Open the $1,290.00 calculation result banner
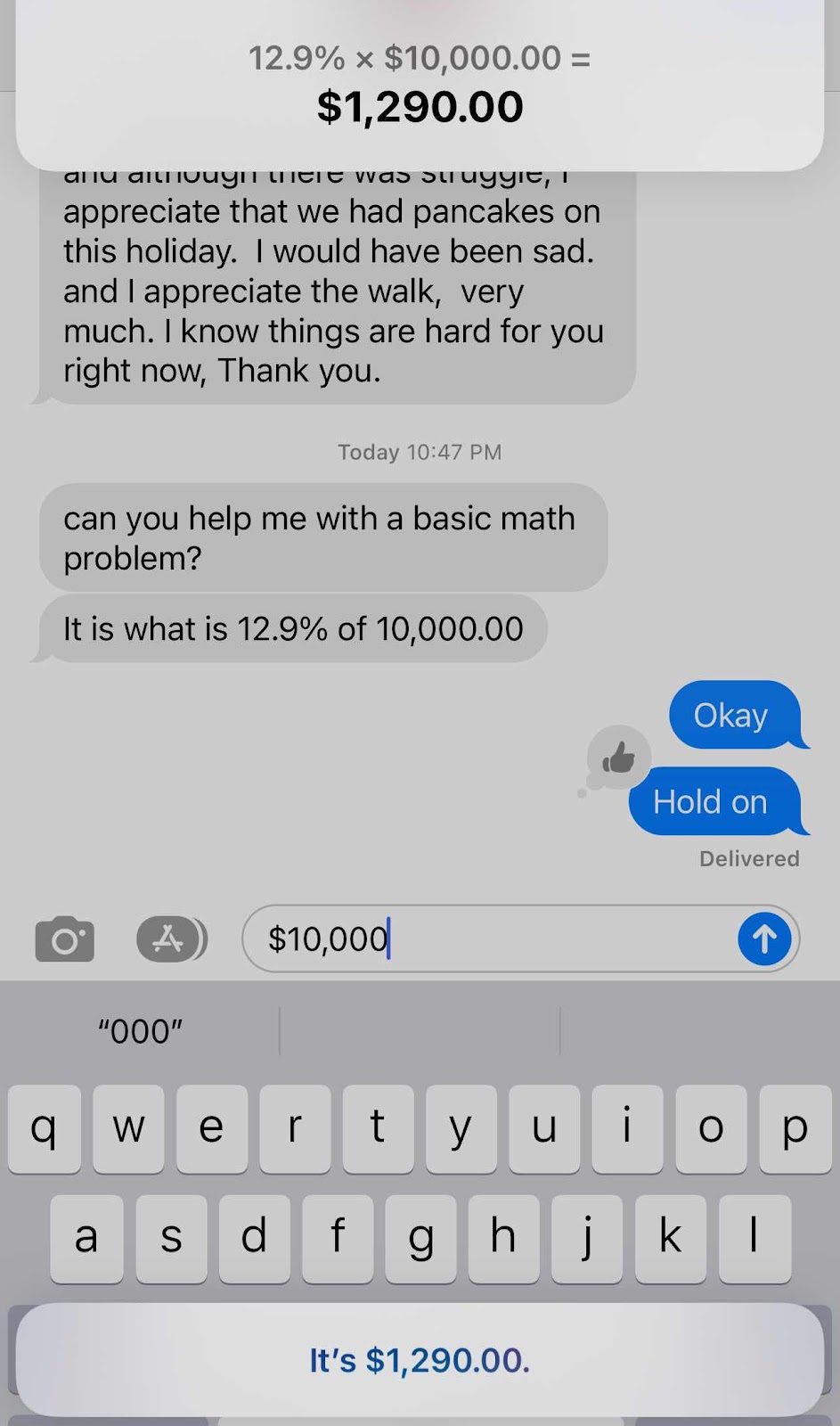 420,85
